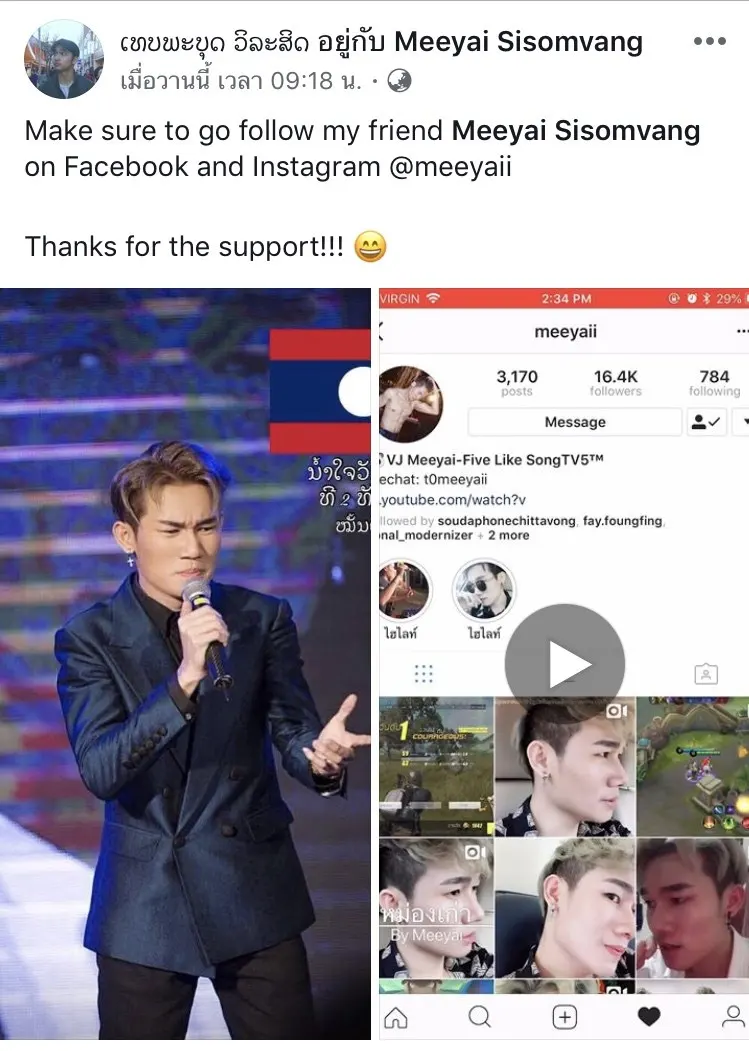
Task: Tap the Meeyai Sisomvang mention in post text
Action: (576, 131)
